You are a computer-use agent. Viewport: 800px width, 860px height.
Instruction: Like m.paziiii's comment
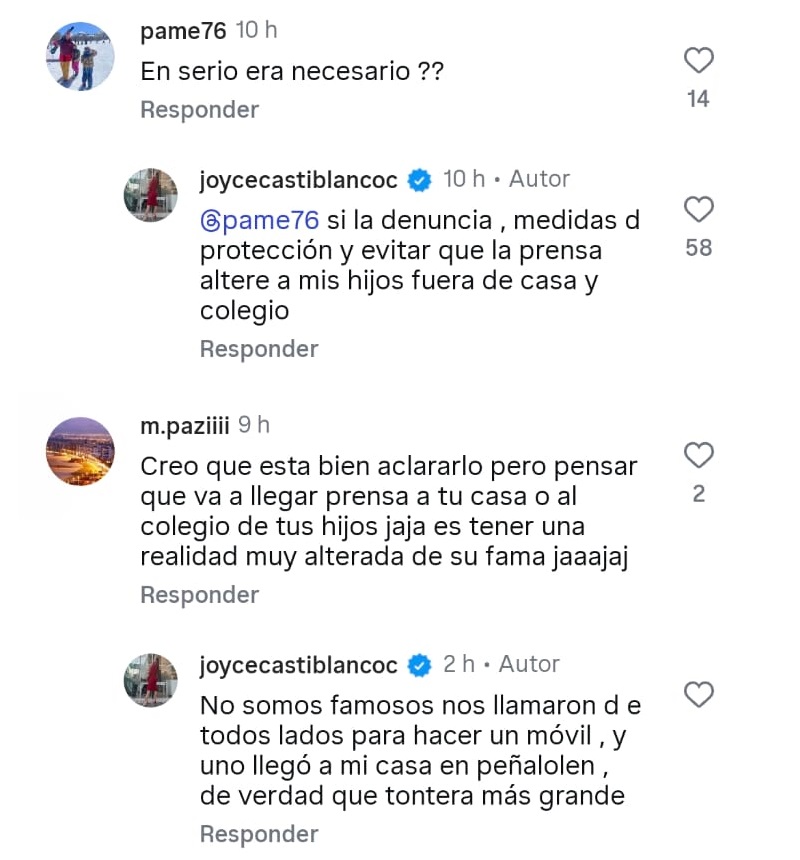[x=698, y=456]
